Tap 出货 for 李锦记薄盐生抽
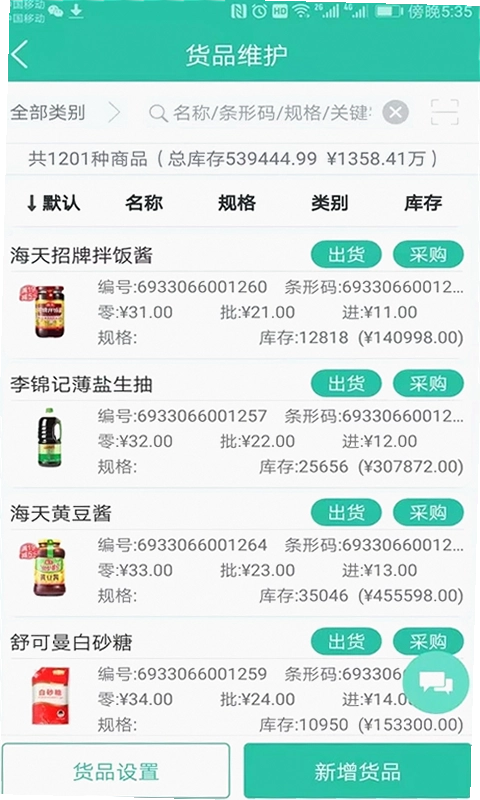This screenshot has width=480, height=800. [346, 383]
